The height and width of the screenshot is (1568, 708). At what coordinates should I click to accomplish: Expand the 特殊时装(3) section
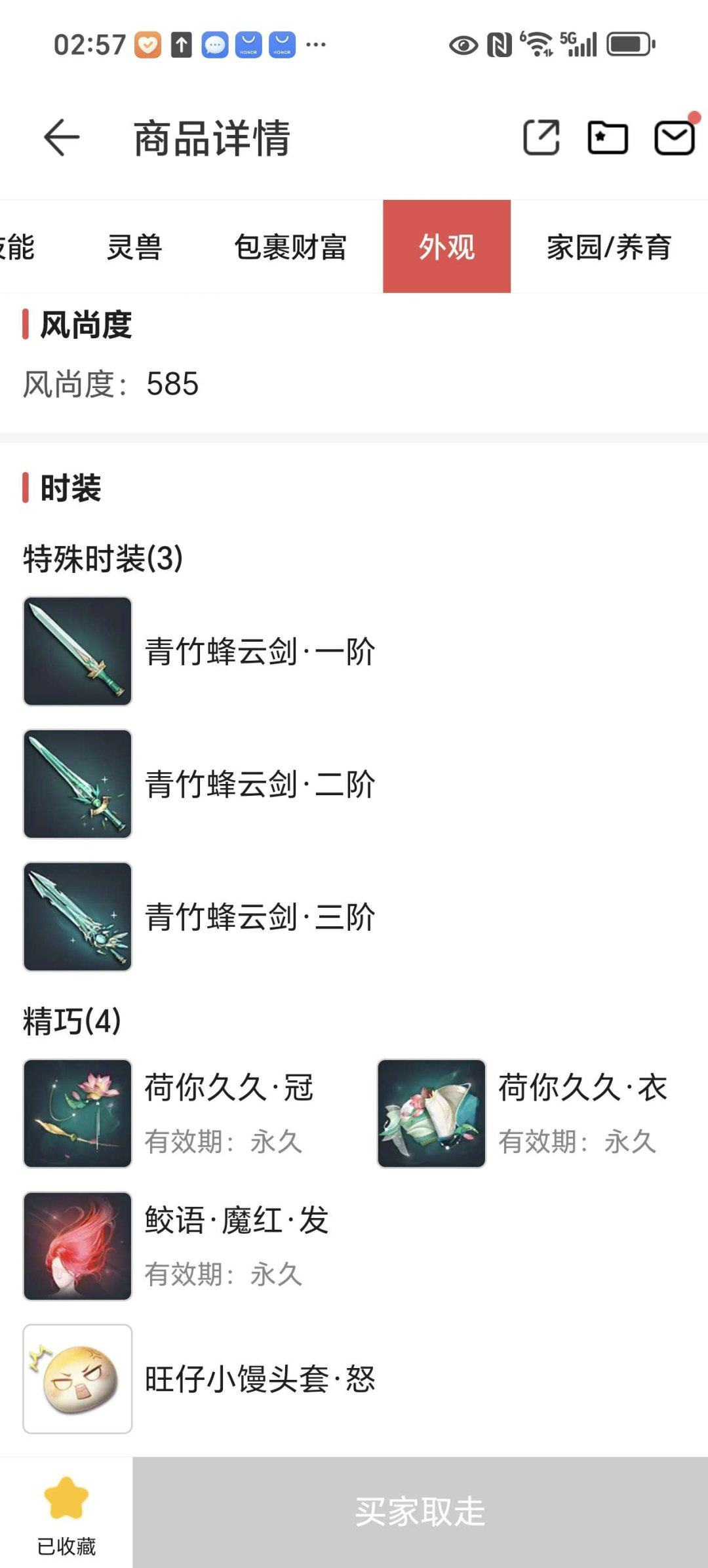pyautogui.click(x=102, y=557)
